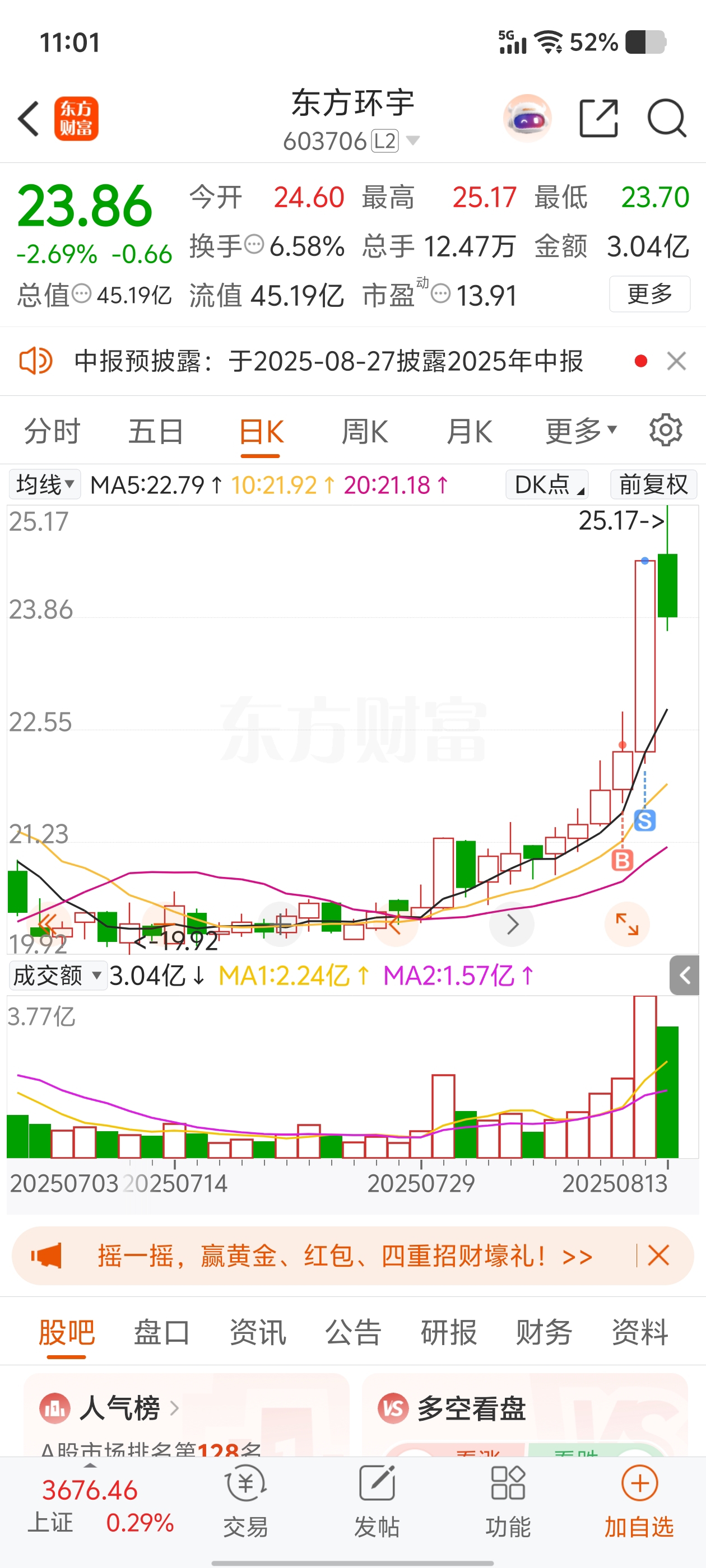
Task: Open the AI robot assistant
Action: pos(527,118)
